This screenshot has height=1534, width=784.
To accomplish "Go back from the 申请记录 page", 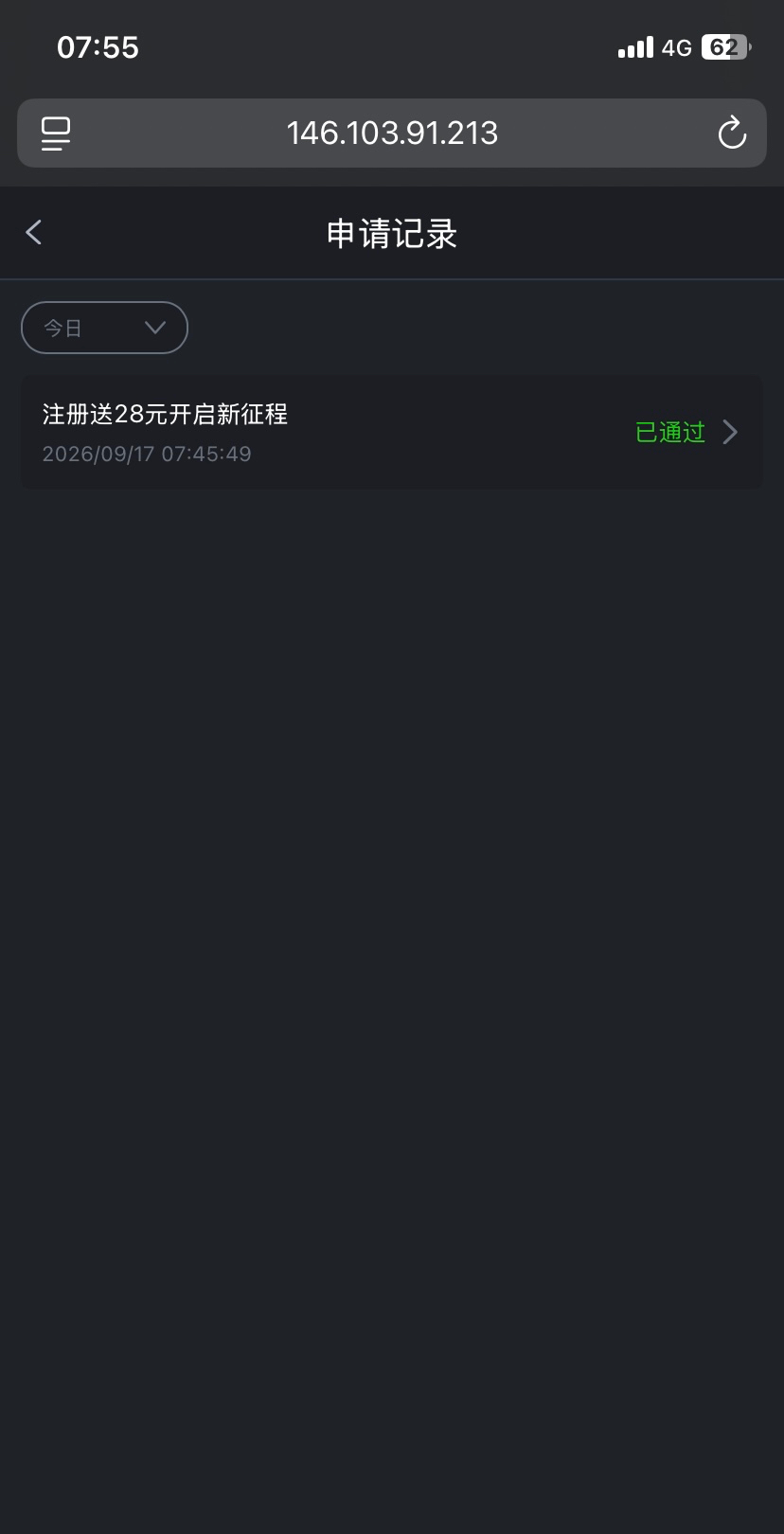I will pos(34,233).
